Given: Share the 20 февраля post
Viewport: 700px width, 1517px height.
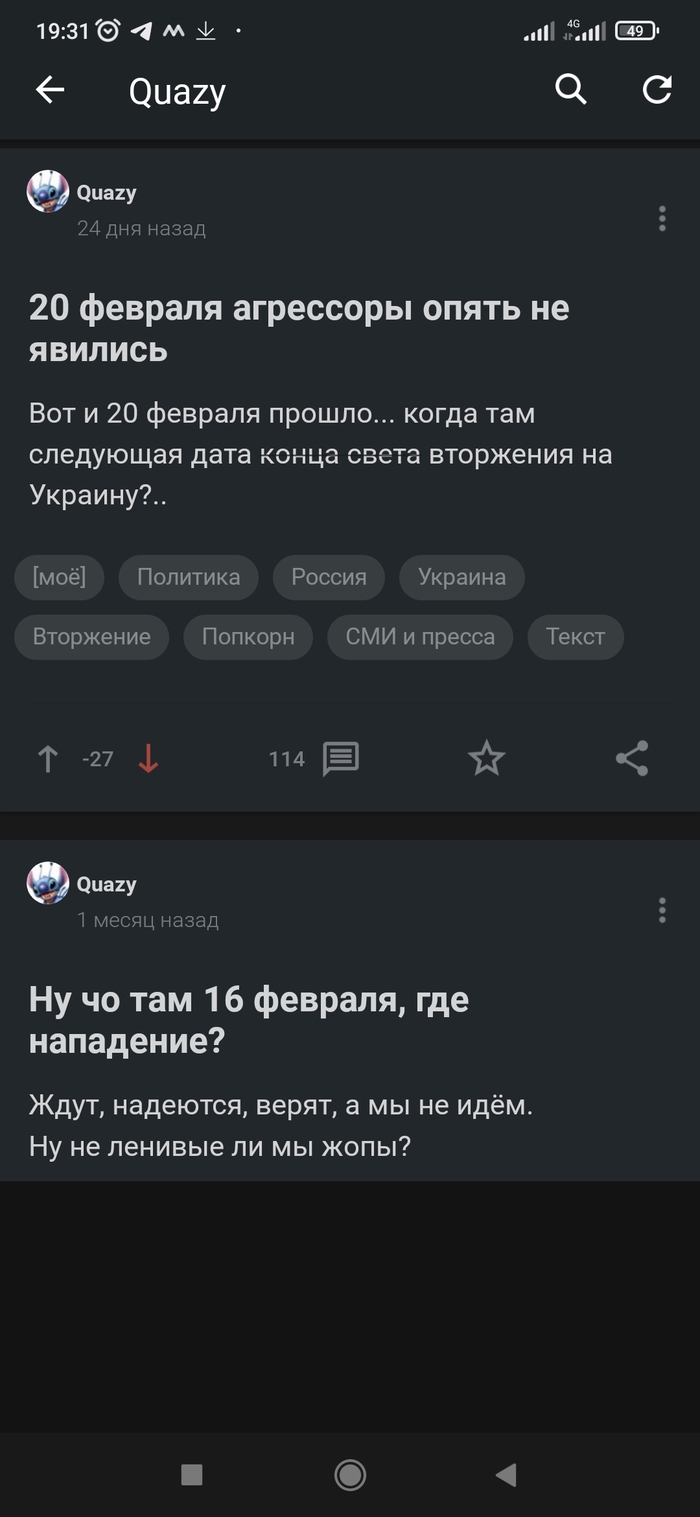Looking at the screenshot, I should point(632,759).
